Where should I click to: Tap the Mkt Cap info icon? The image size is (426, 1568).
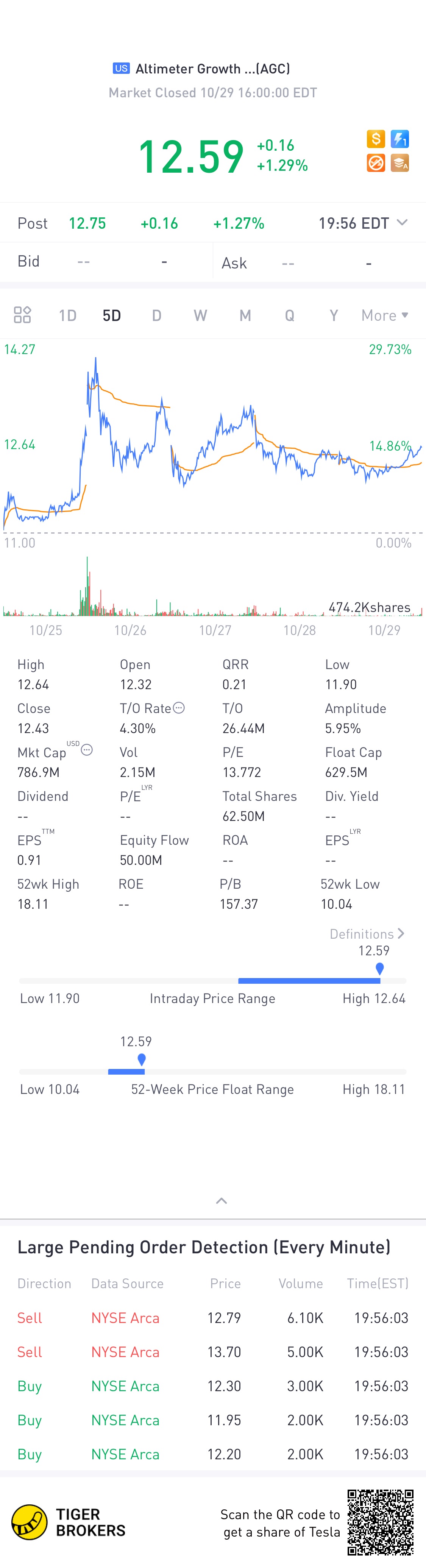click(87, 750)
